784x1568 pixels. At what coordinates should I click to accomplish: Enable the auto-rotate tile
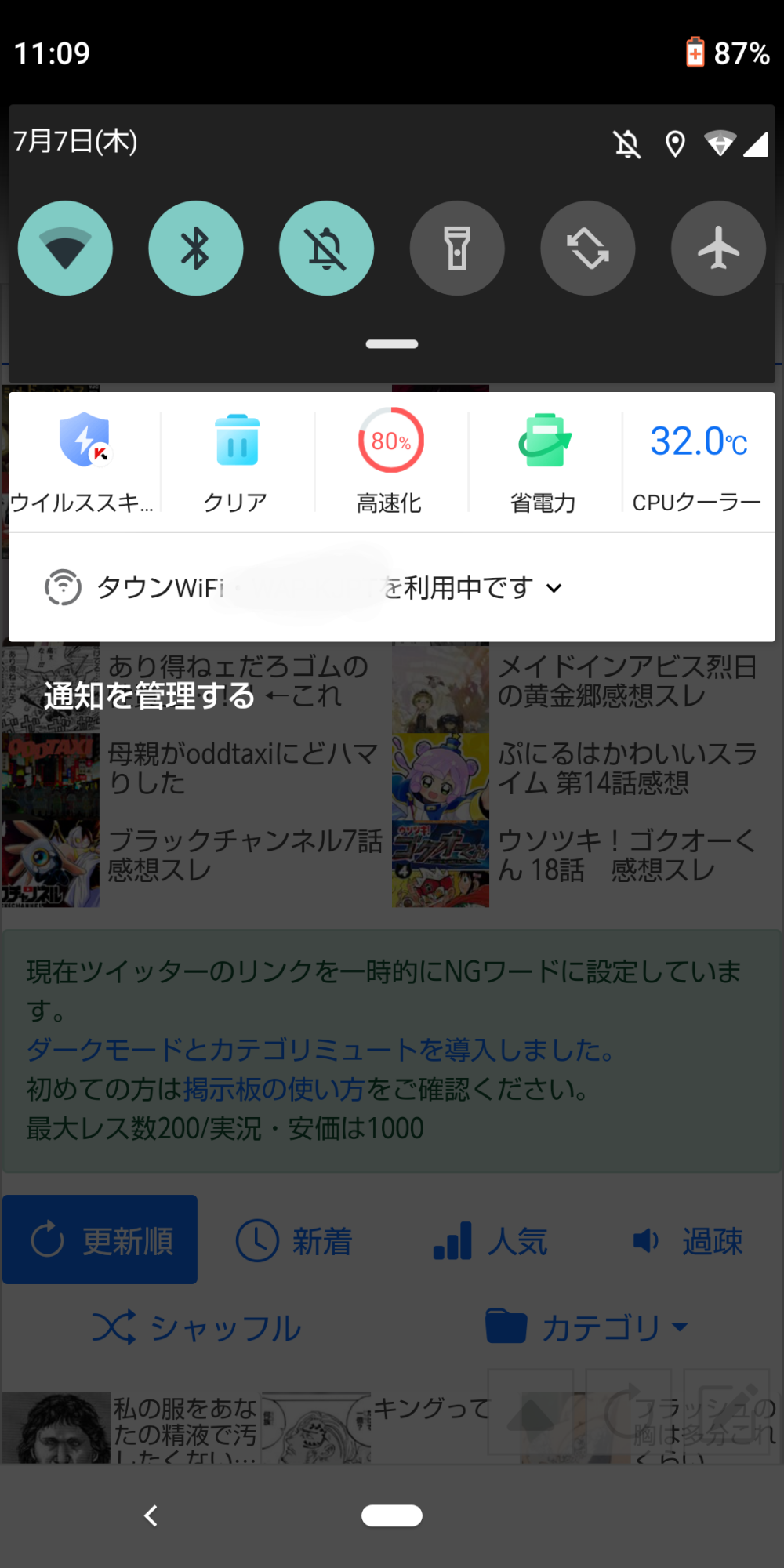(587, 249)
